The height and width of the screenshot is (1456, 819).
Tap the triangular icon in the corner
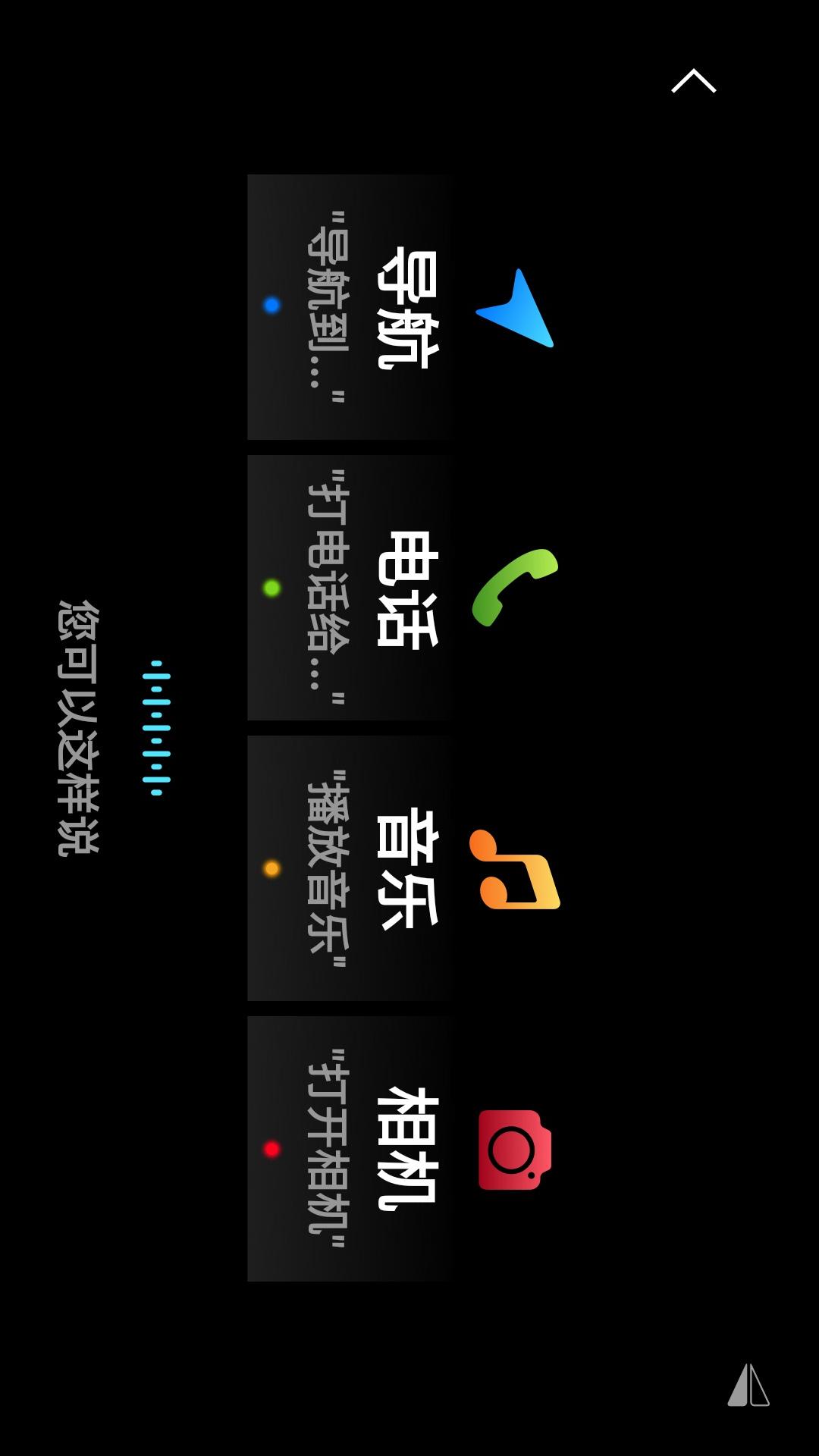(748, 1385)
